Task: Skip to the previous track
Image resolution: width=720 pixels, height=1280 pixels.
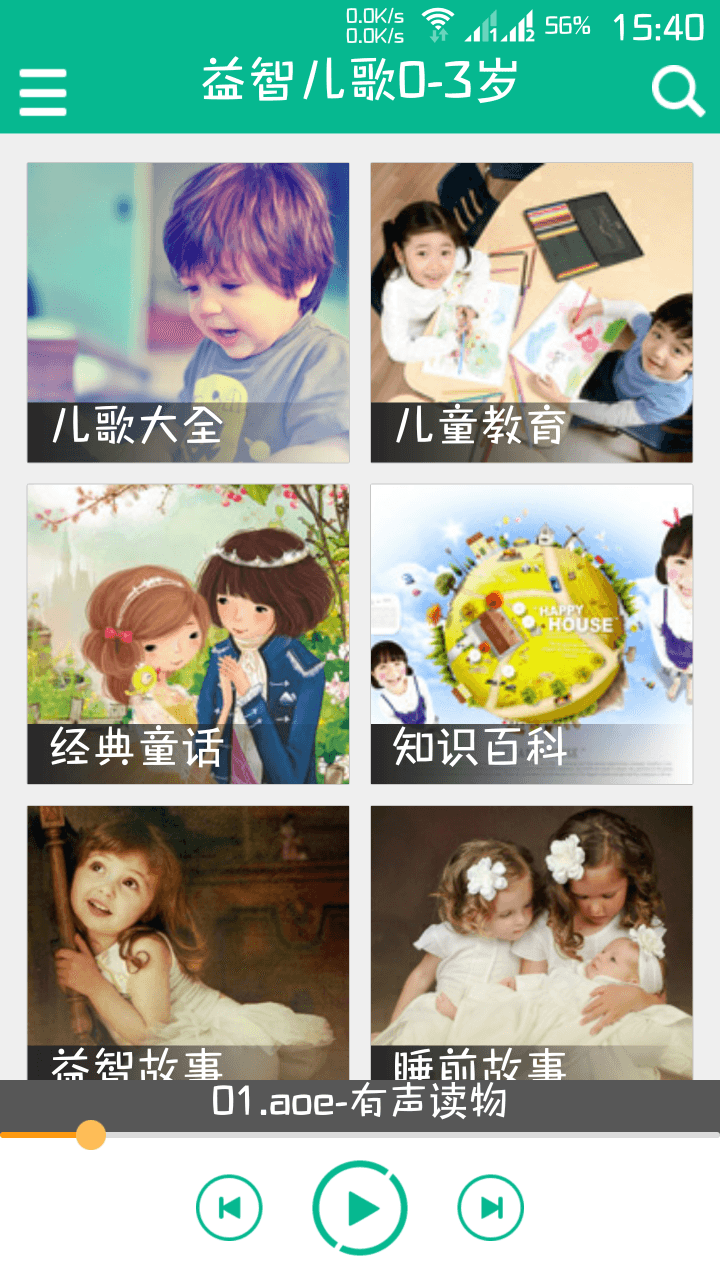Action: (x=229, y=1208)
